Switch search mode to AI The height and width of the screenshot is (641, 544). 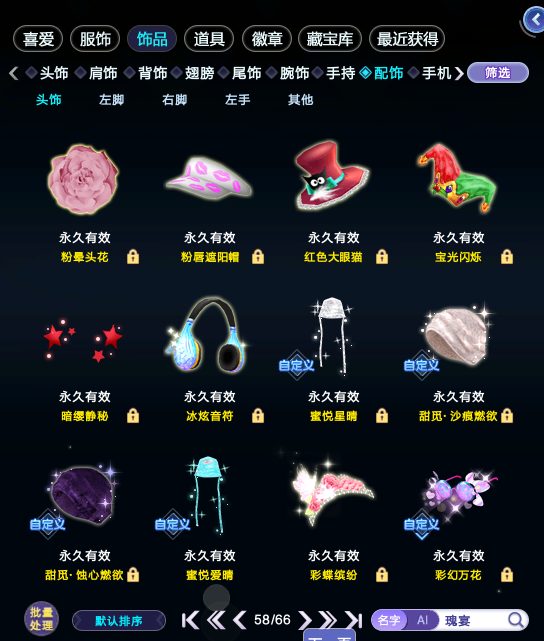(x=422, y=620)
